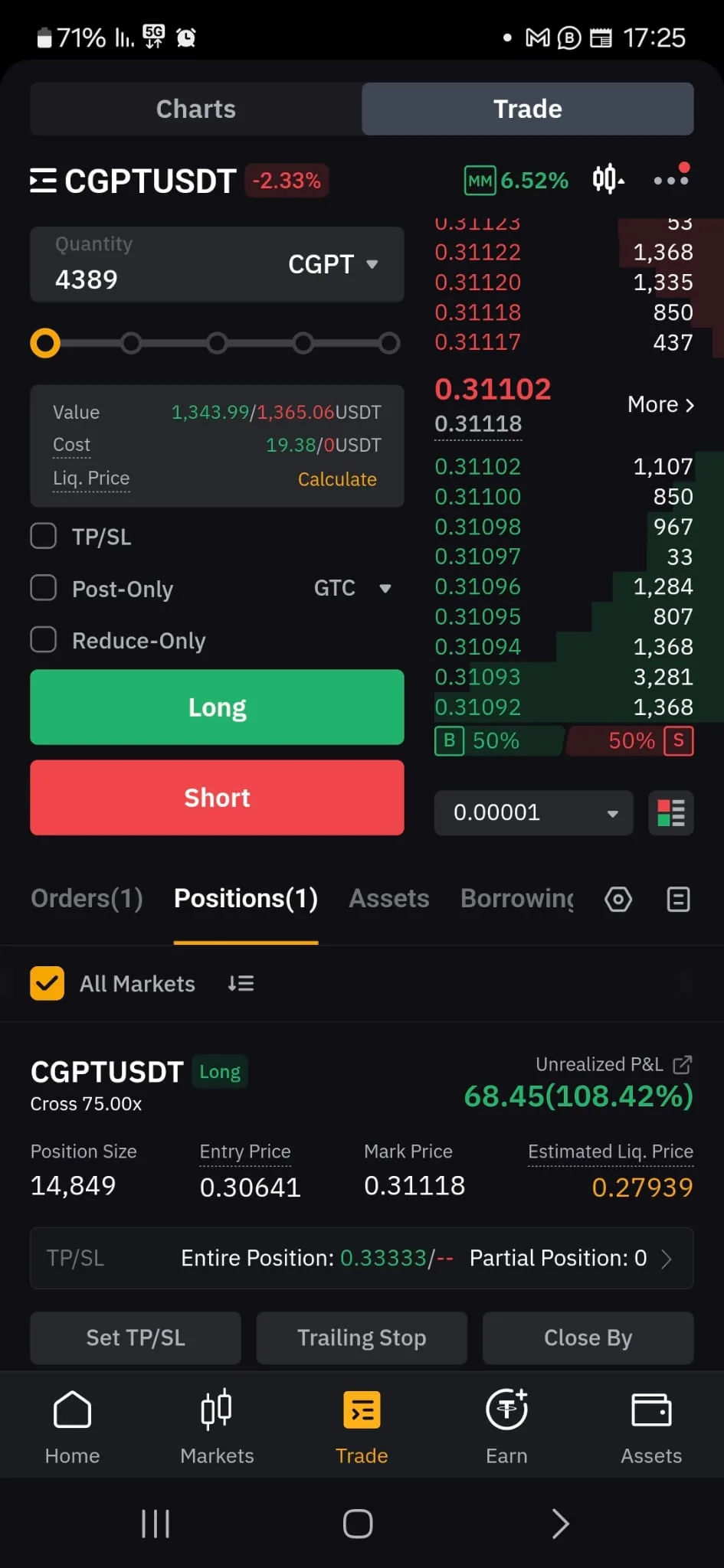Uncheck the All Markets checkbox

pos(47,983)
